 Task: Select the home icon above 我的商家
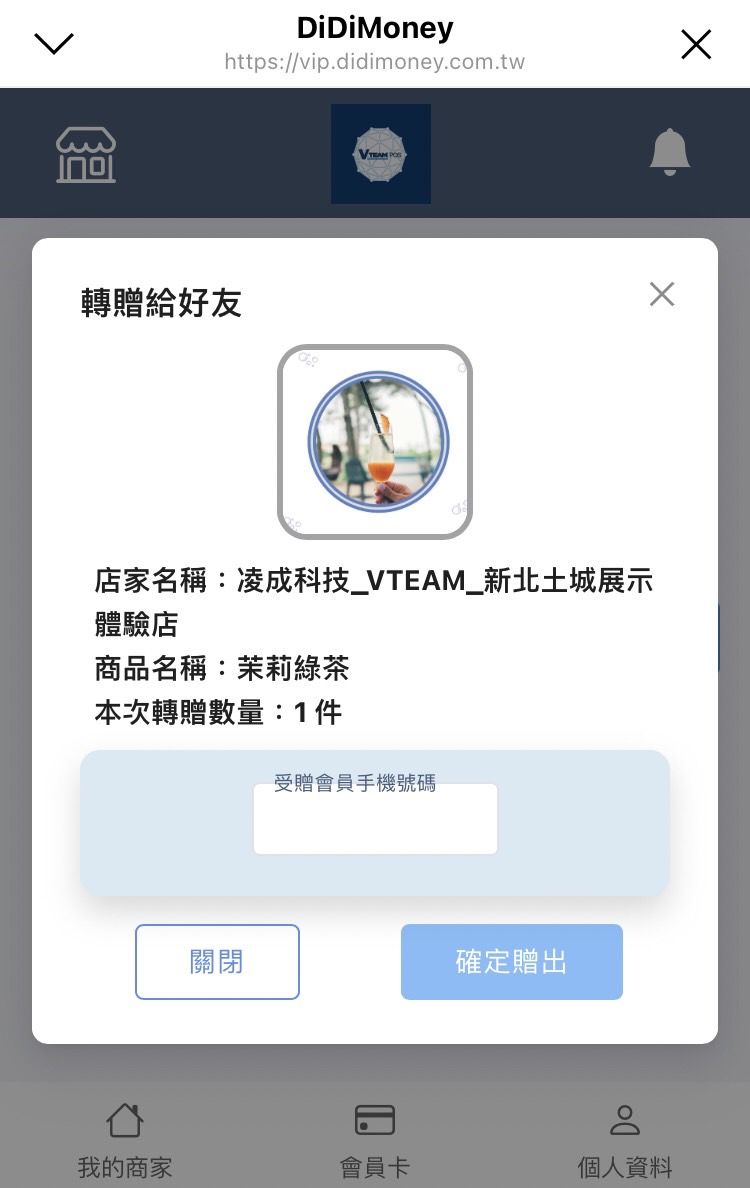pos(123,1120)
